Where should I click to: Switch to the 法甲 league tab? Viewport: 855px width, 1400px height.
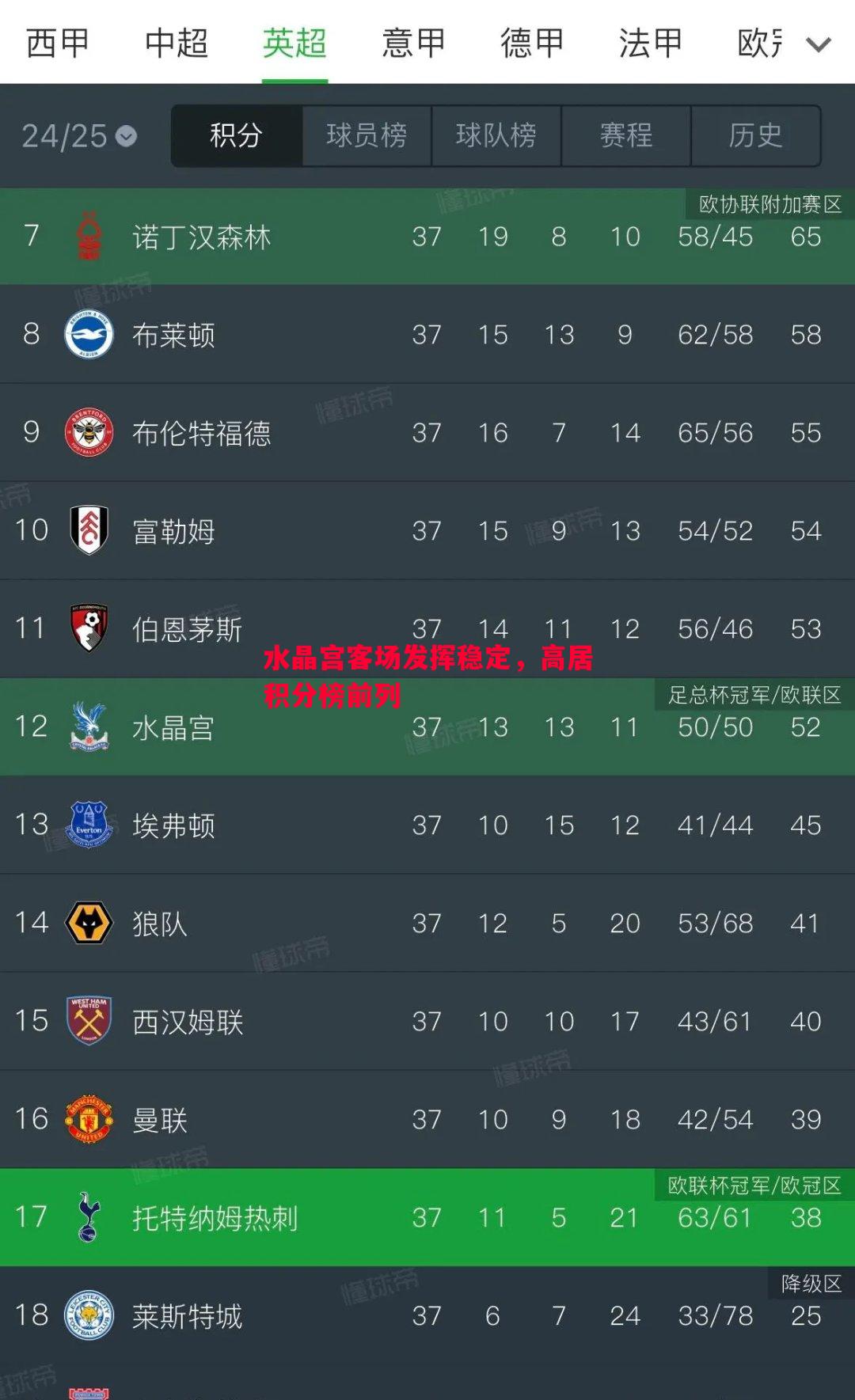click(x=651, y=43)
